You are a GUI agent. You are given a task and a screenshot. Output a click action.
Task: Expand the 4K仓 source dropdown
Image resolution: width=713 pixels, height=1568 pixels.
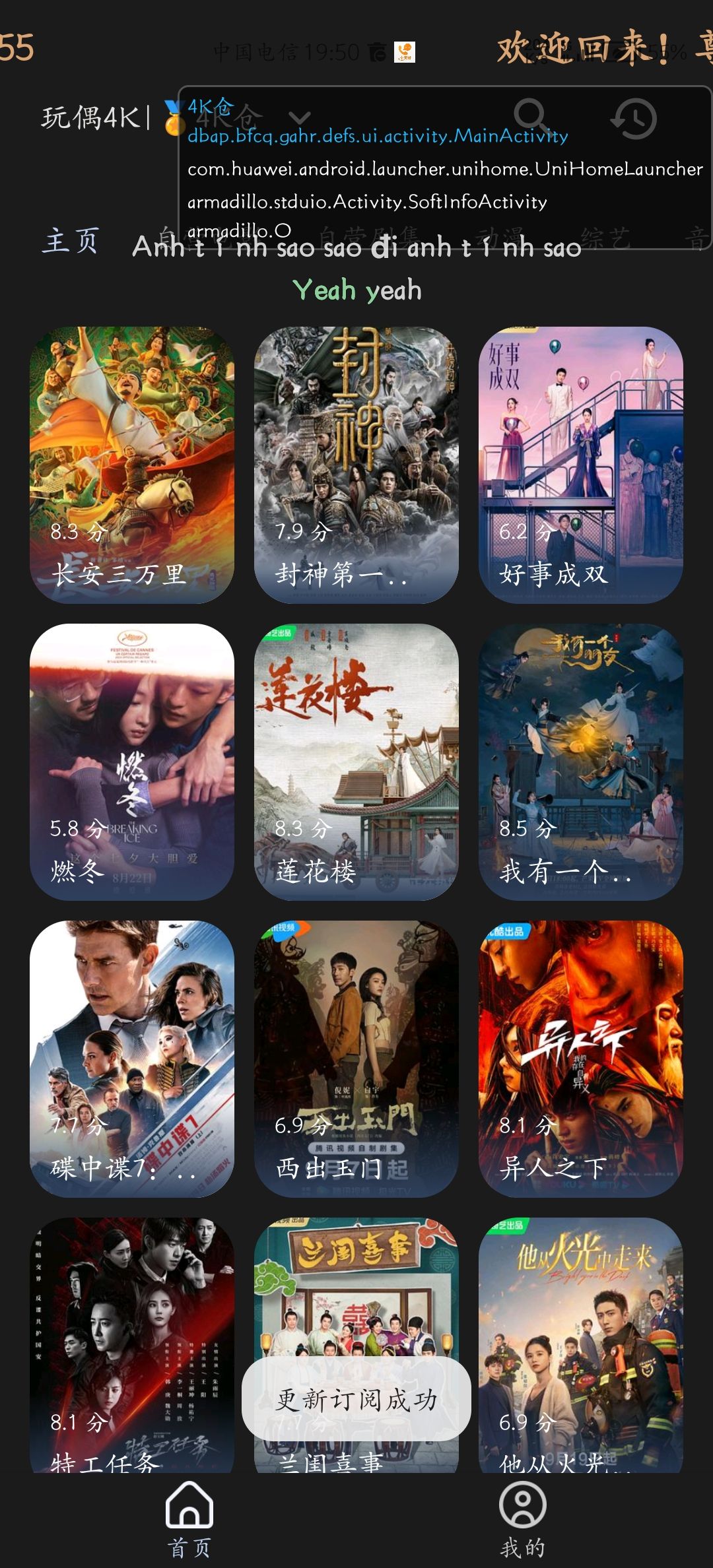point(299,119)
